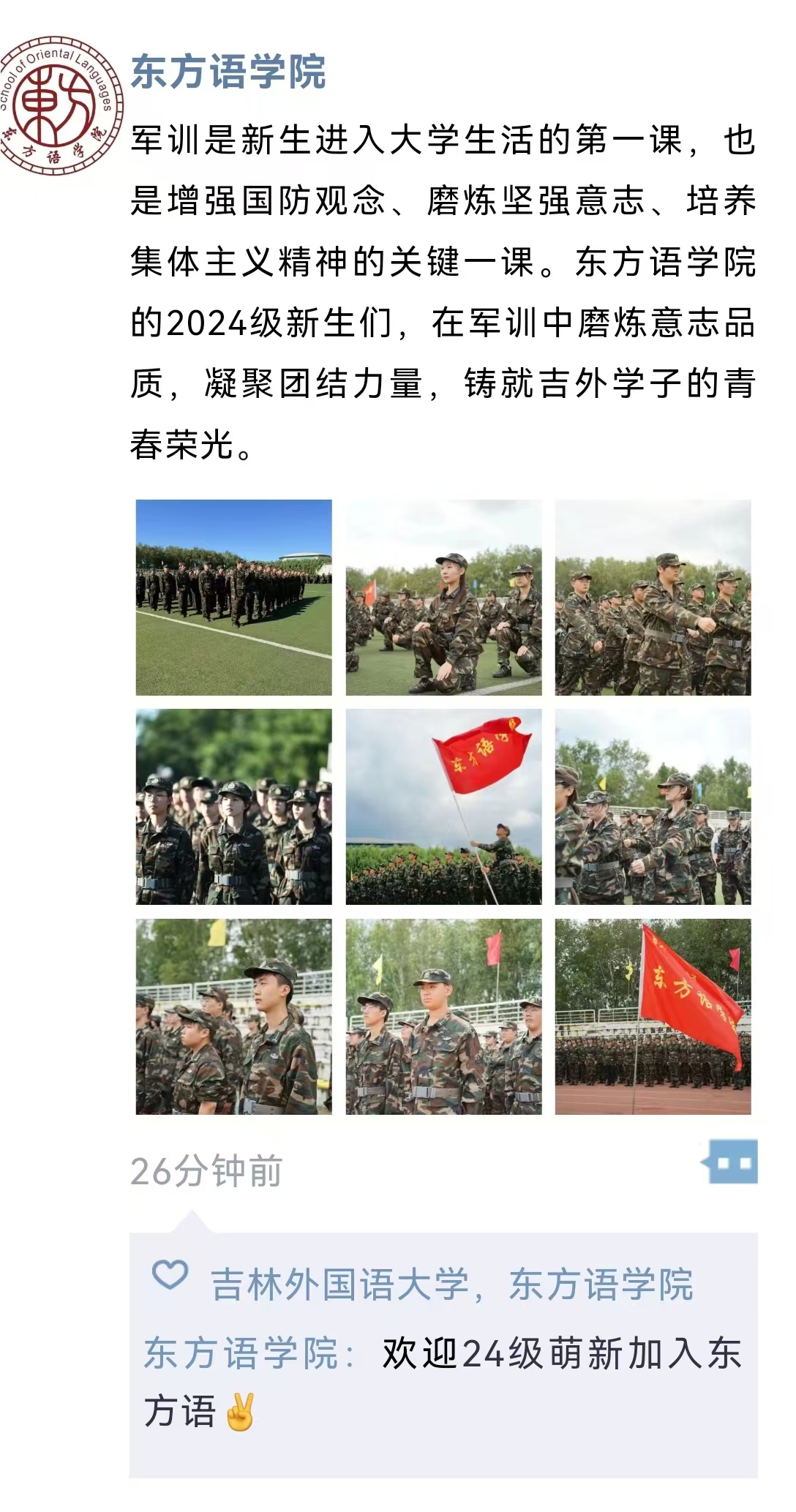This screenshot has height=1512, width=796.
Task: View photo of formation on green field
Action: pos(234,597)
